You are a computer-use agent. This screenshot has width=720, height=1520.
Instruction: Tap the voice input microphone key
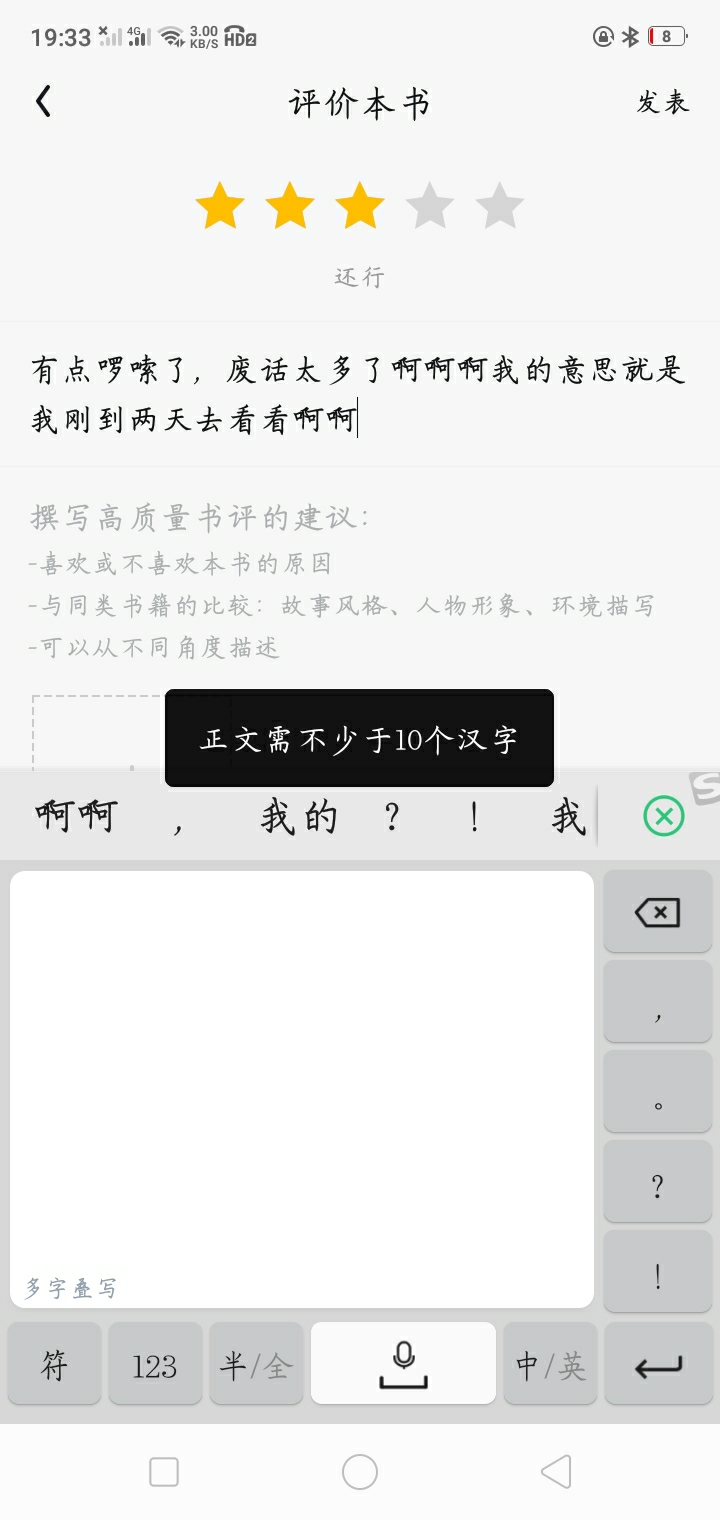(x=403, y=1364)
